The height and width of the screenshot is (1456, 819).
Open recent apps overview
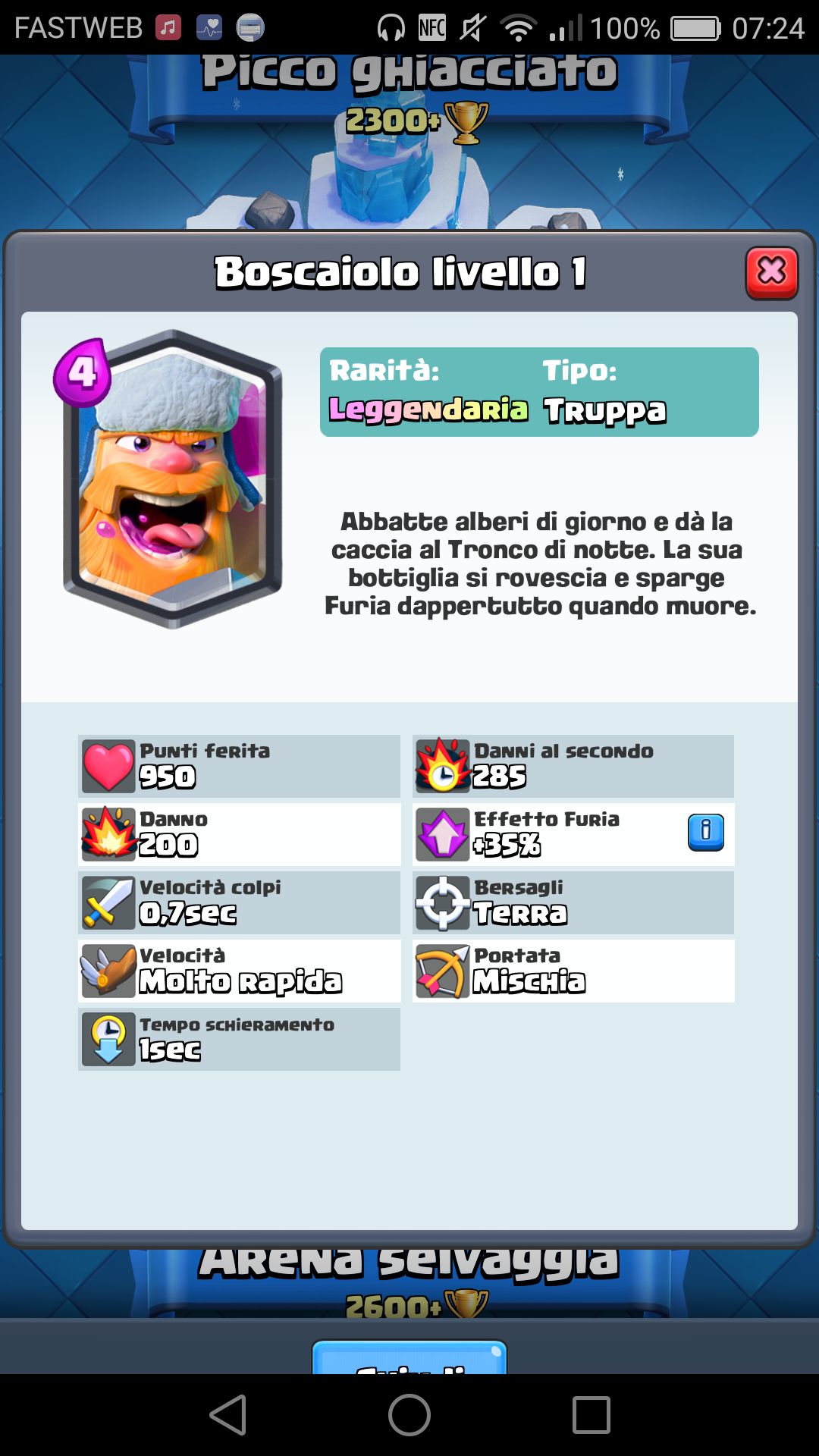coord(591,1415)
